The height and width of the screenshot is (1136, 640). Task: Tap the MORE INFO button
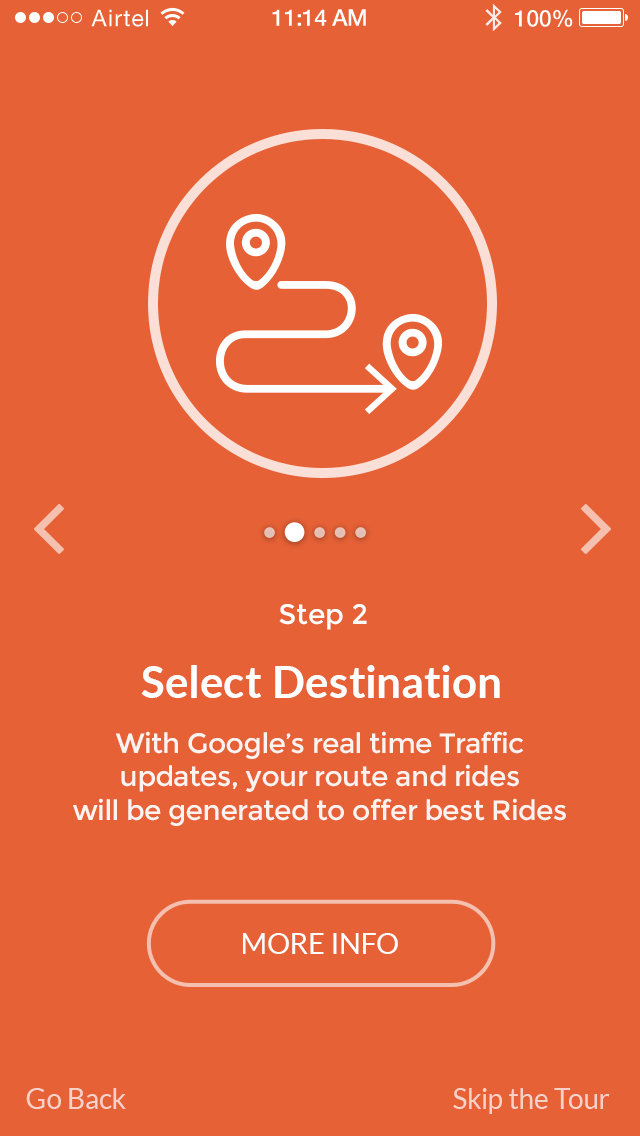pos(320,943)
